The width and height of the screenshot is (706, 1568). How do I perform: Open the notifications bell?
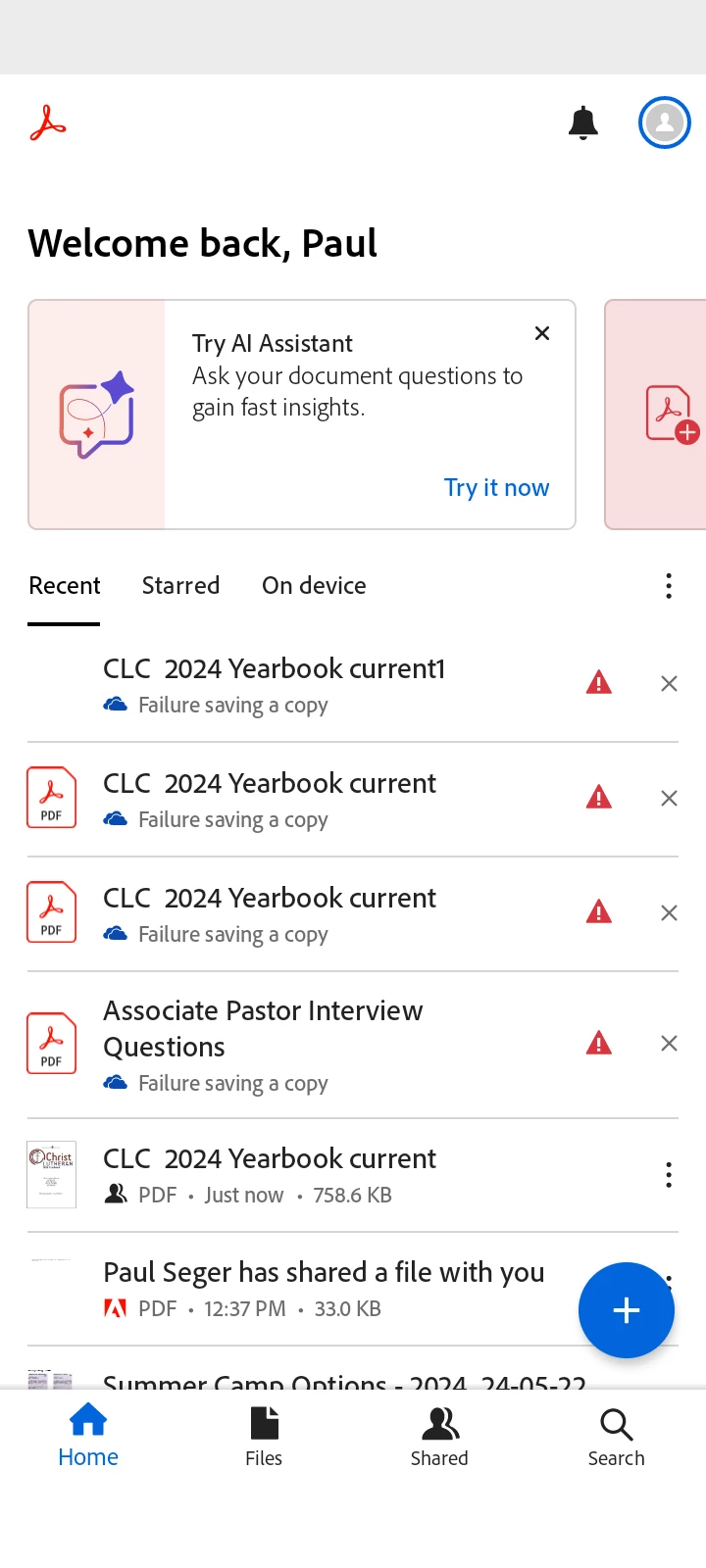[x=583, y=123]
